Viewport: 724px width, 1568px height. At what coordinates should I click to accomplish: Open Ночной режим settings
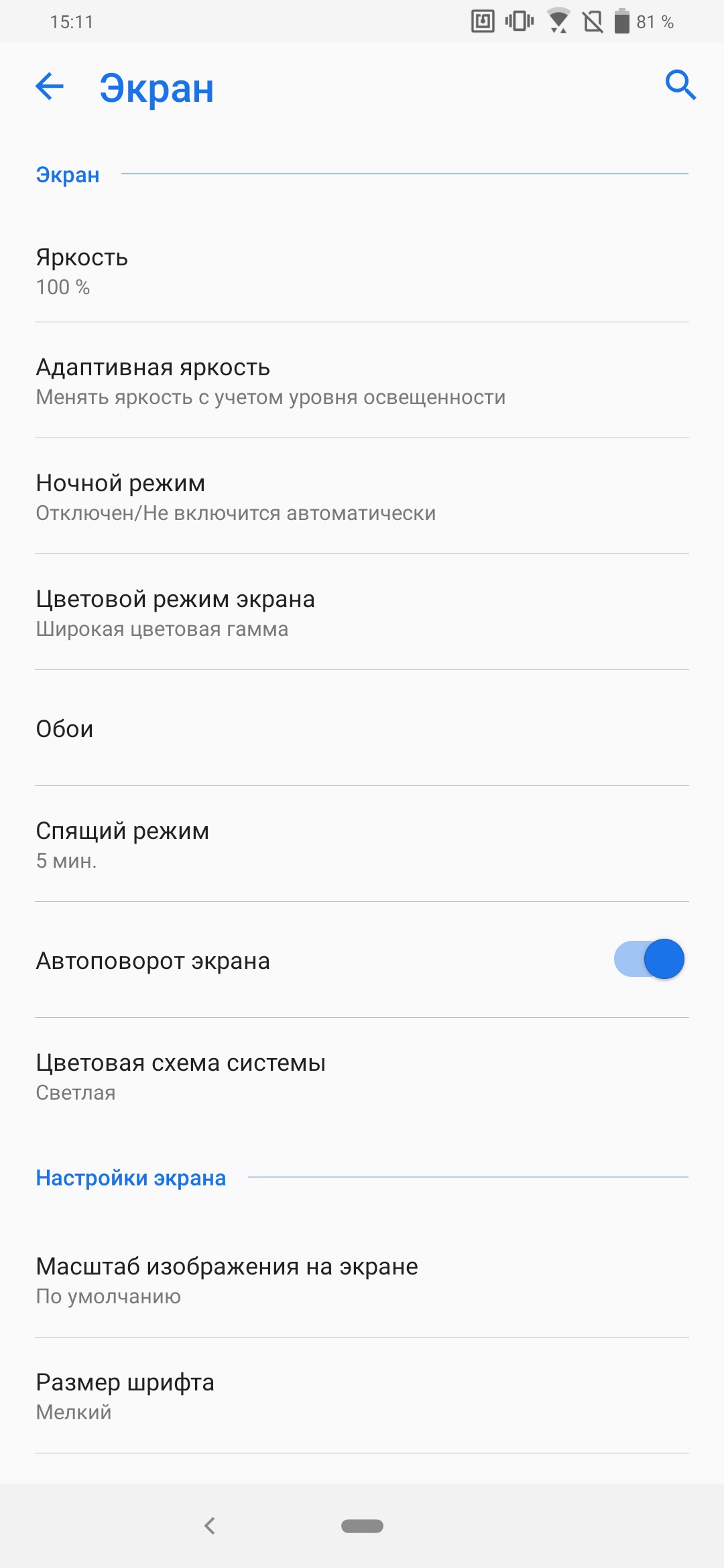pos(362,497)
